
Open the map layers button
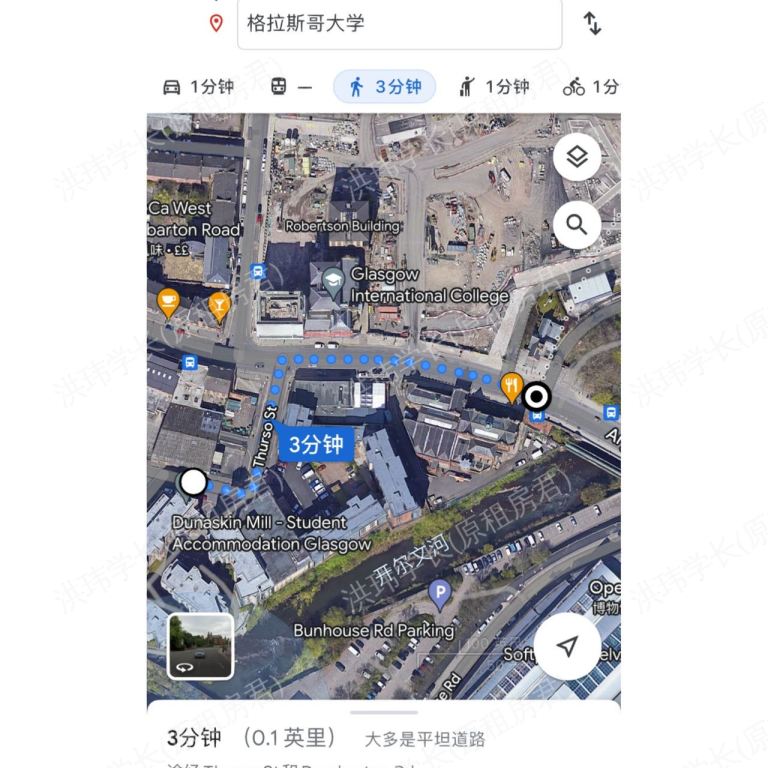coord(577,157)
